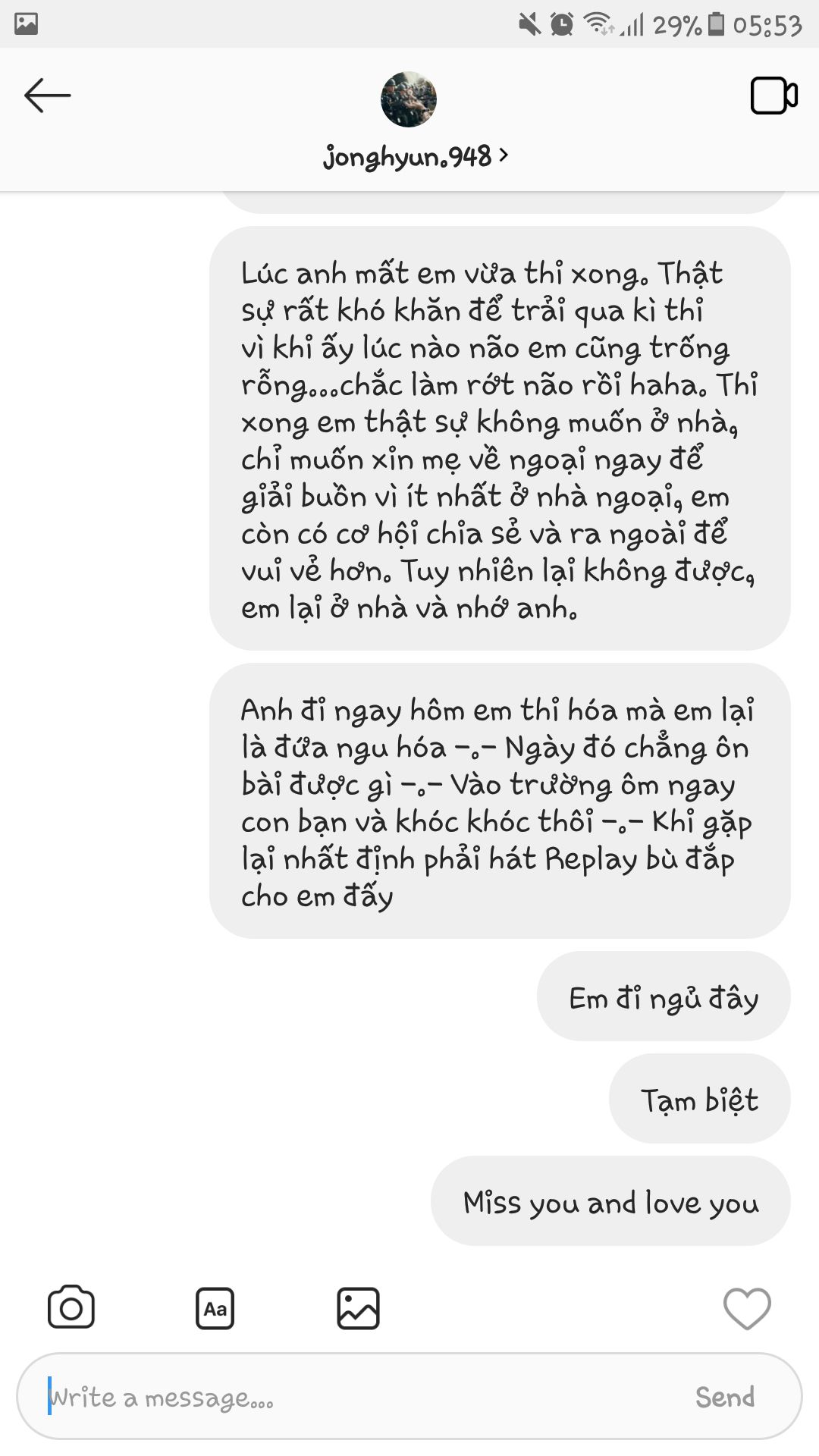The height and width of the screenshot is (1456, 819).
Task: Open the camera to take a photo
Action: [x=71, y=1307]
